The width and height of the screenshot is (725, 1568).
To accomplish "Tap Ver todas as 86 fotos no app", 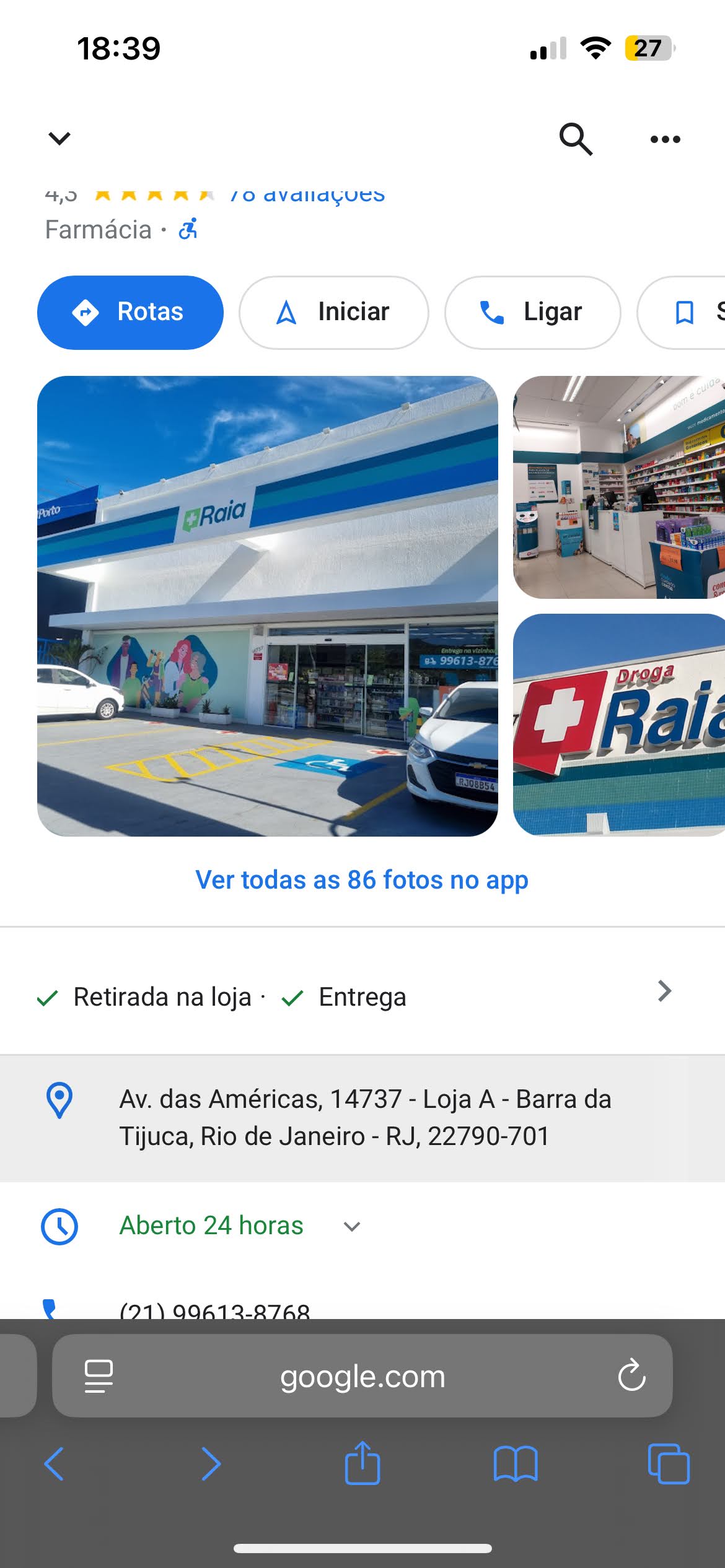I will [362, 880].
